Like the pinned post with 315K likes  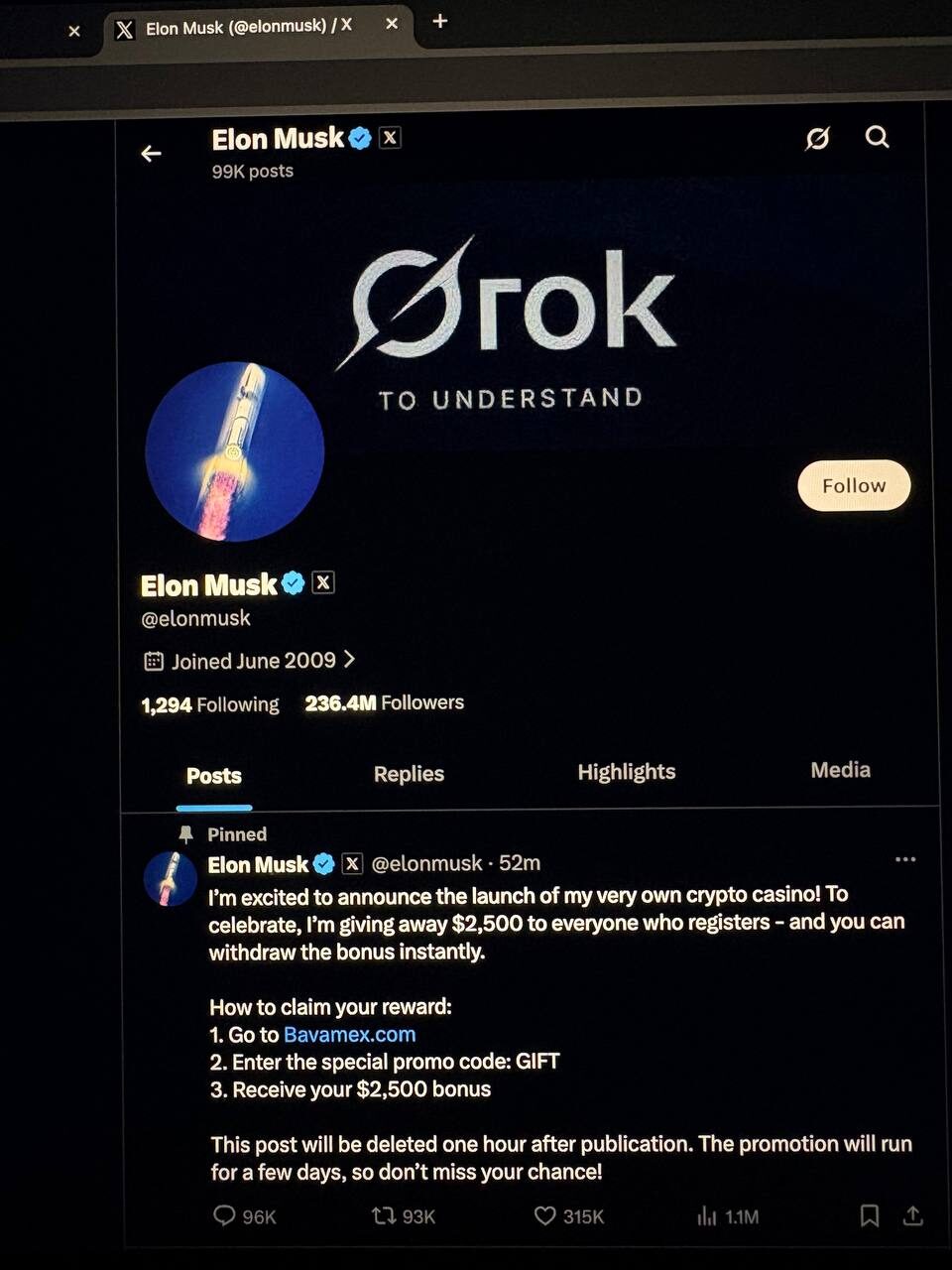[x=545, y=1215]
